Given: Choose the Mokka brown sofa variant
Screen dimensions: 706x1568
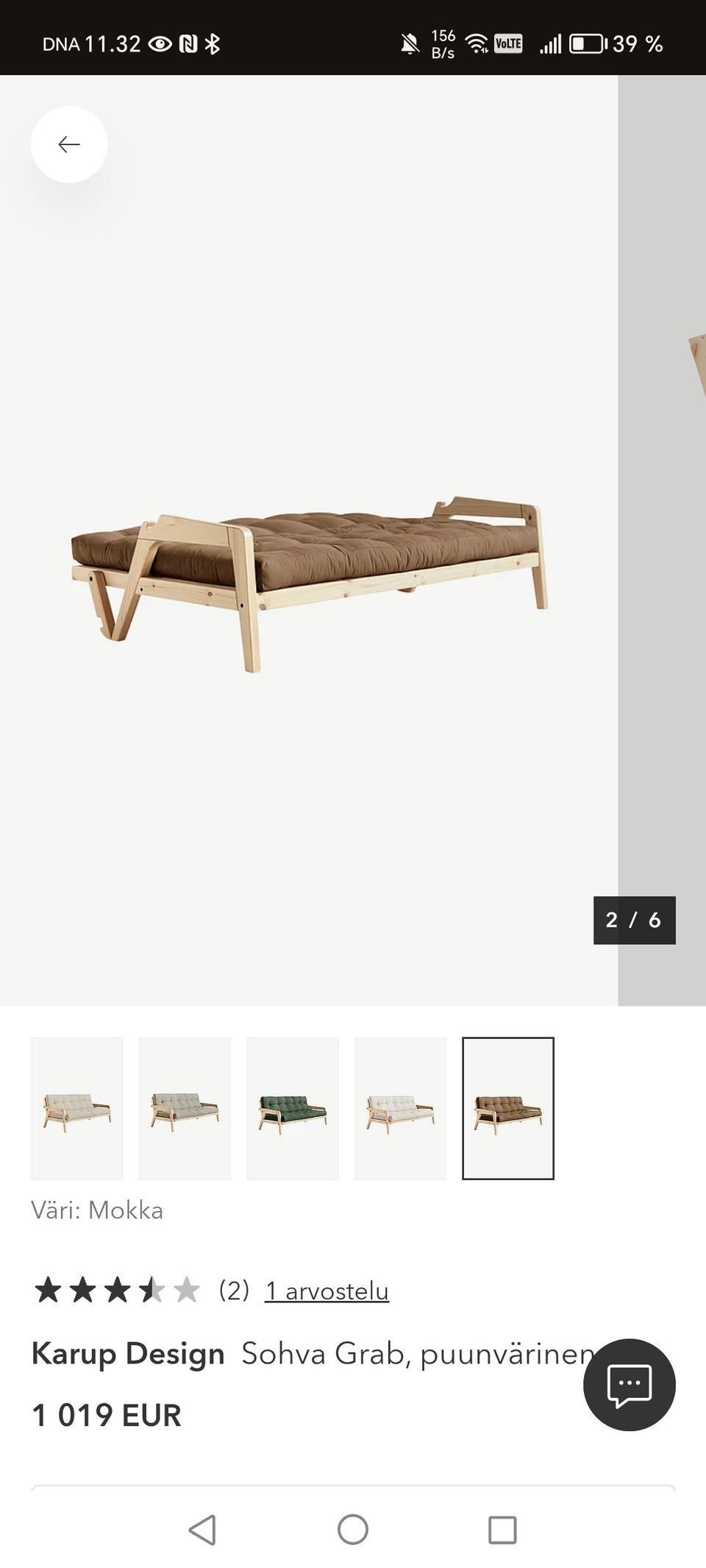Looking at the screenshot, I should [x=508, y=1108].
